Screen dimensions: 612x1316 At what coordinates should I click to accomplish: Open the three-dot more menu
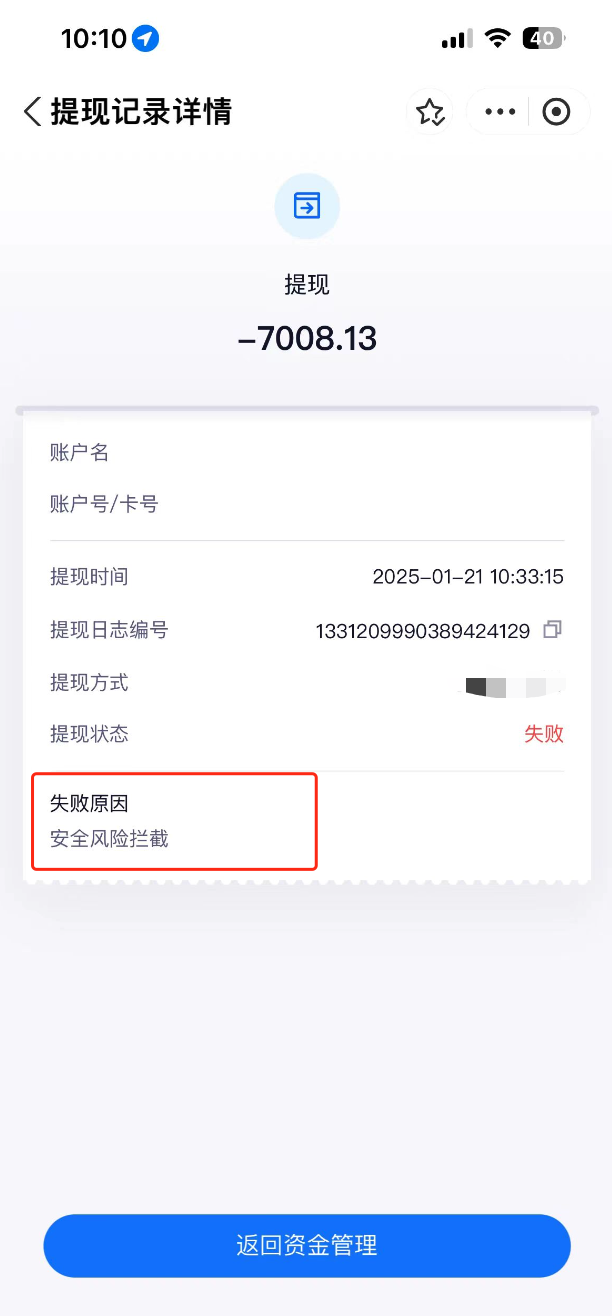tap(500, 112)
